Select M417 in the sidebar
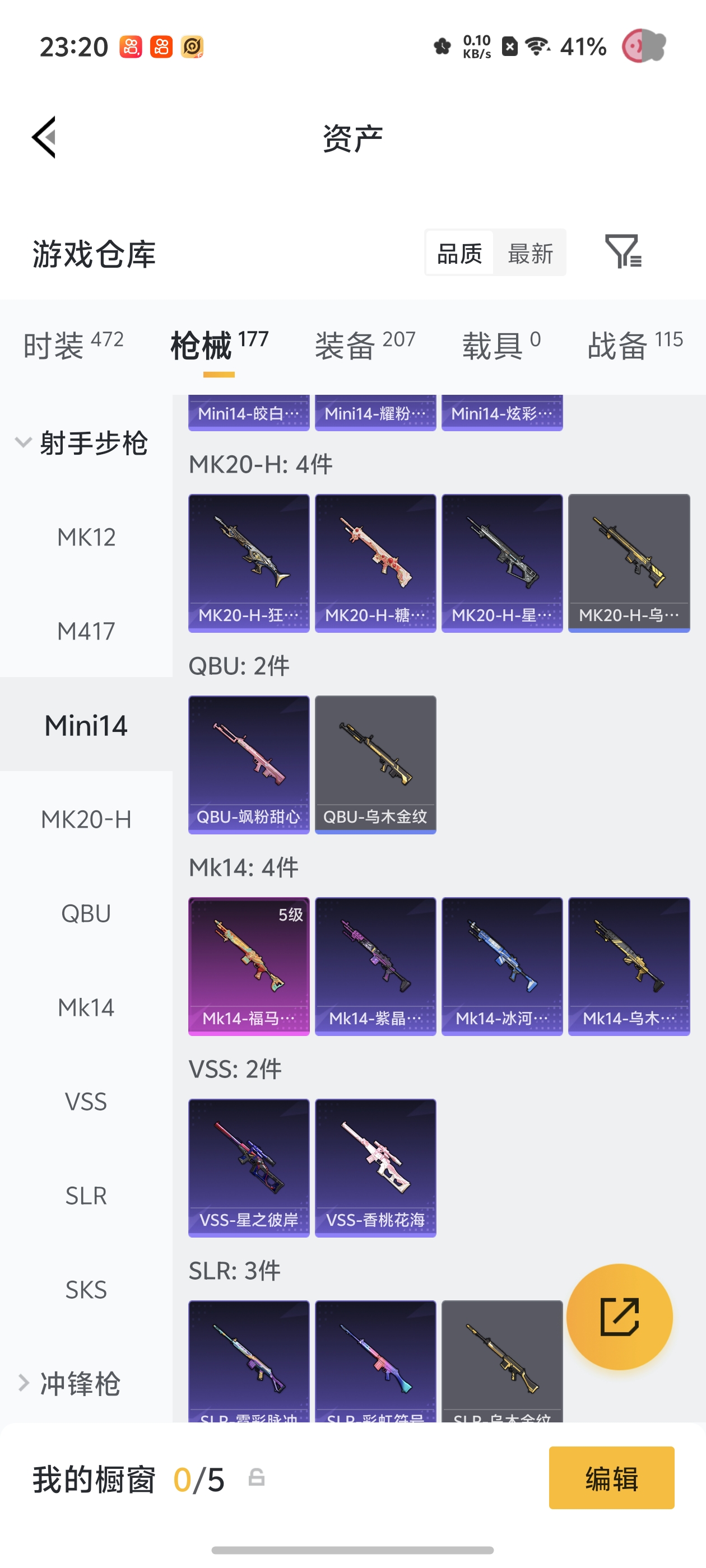The image size is (706, 1568). pyautogui.click(x=86, y=631)
